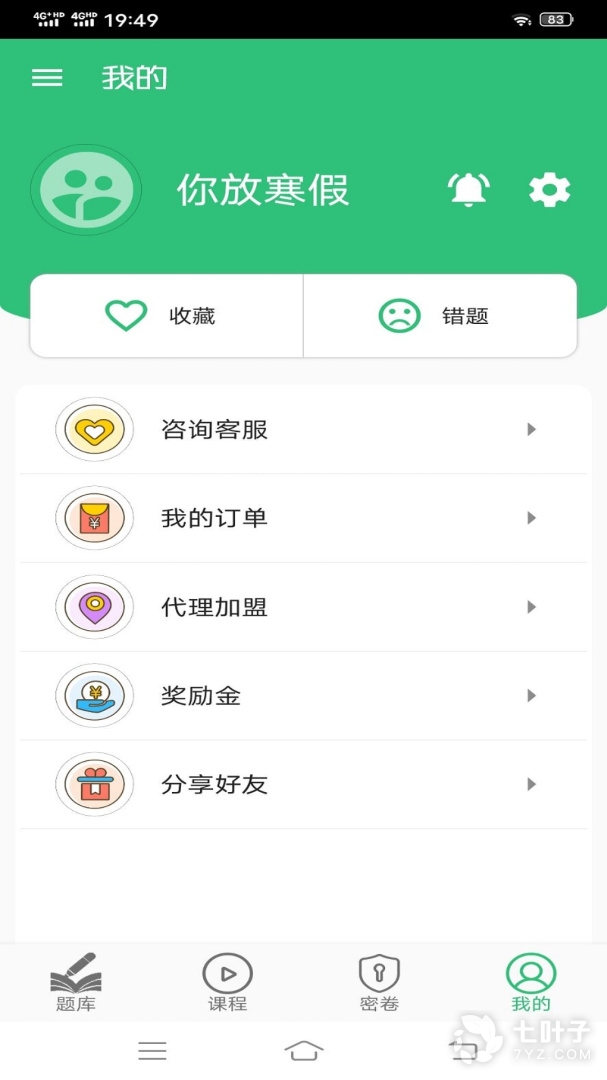The image size is (607, 1080).
Task: Switch to the 题库 tab
Action: coord(76,982)
